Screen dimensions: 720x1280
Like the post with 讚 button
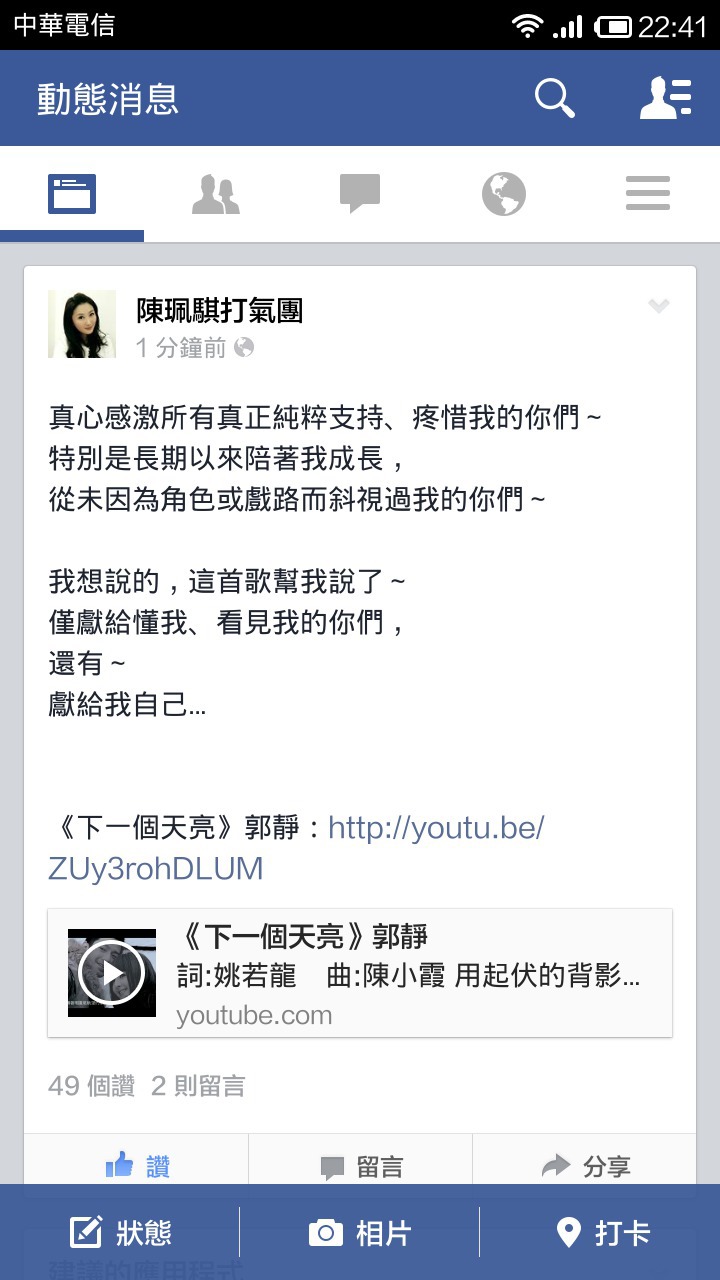click(x=137, y=1166)
